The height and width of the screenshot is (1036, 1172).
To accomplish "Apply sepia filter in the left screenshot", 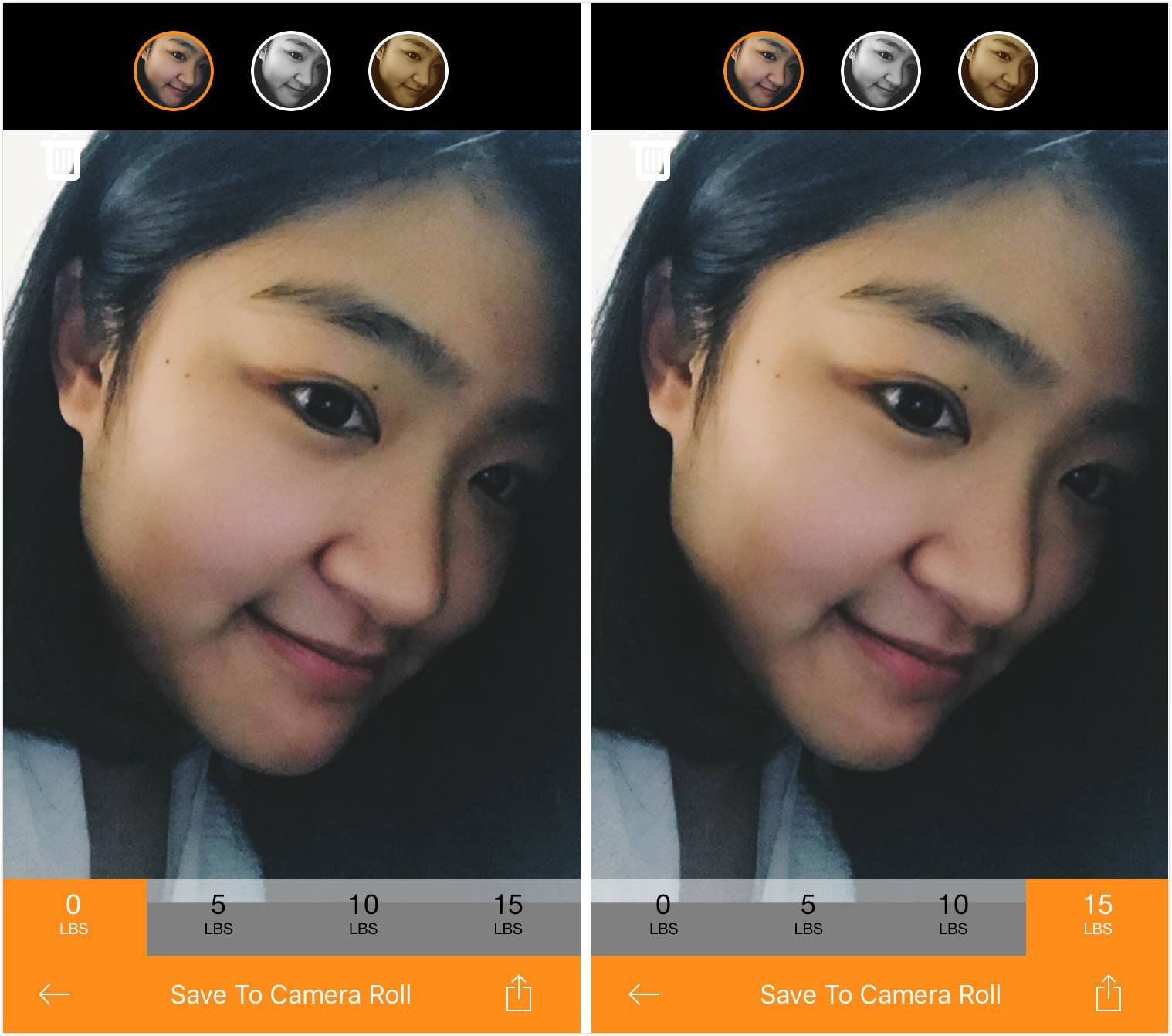I will 408,71.
